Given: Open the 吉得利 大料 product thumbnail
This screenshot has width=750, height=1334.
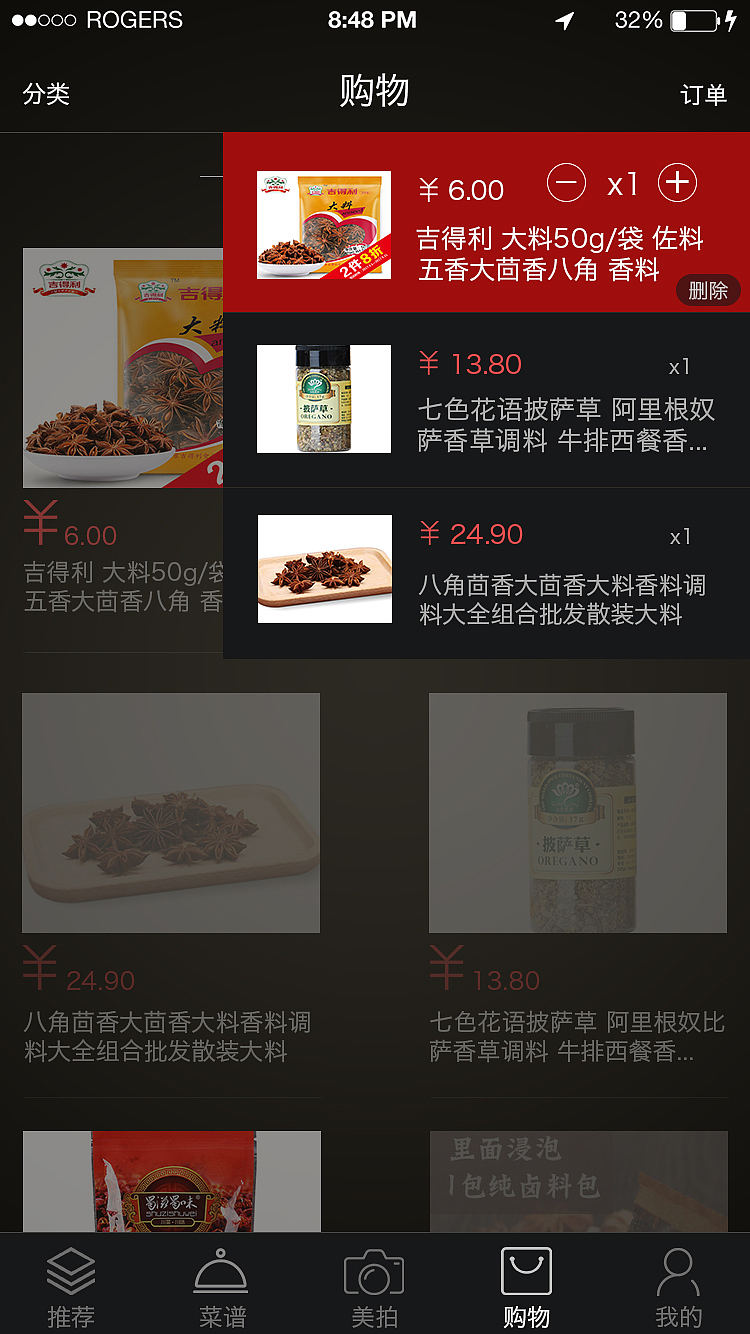Looking at the screenshot, I should [323, 225].
